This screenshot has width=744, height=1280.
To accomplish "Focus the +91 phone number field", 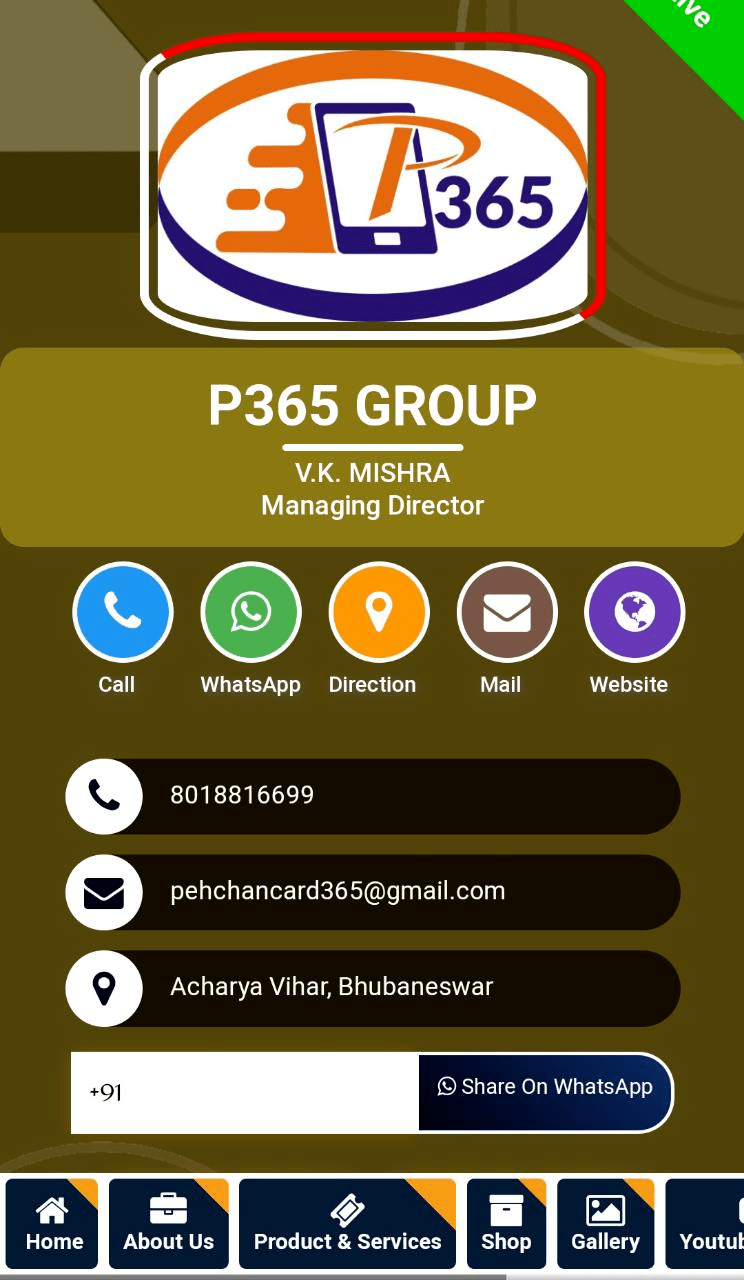I will pos(245,1092).
